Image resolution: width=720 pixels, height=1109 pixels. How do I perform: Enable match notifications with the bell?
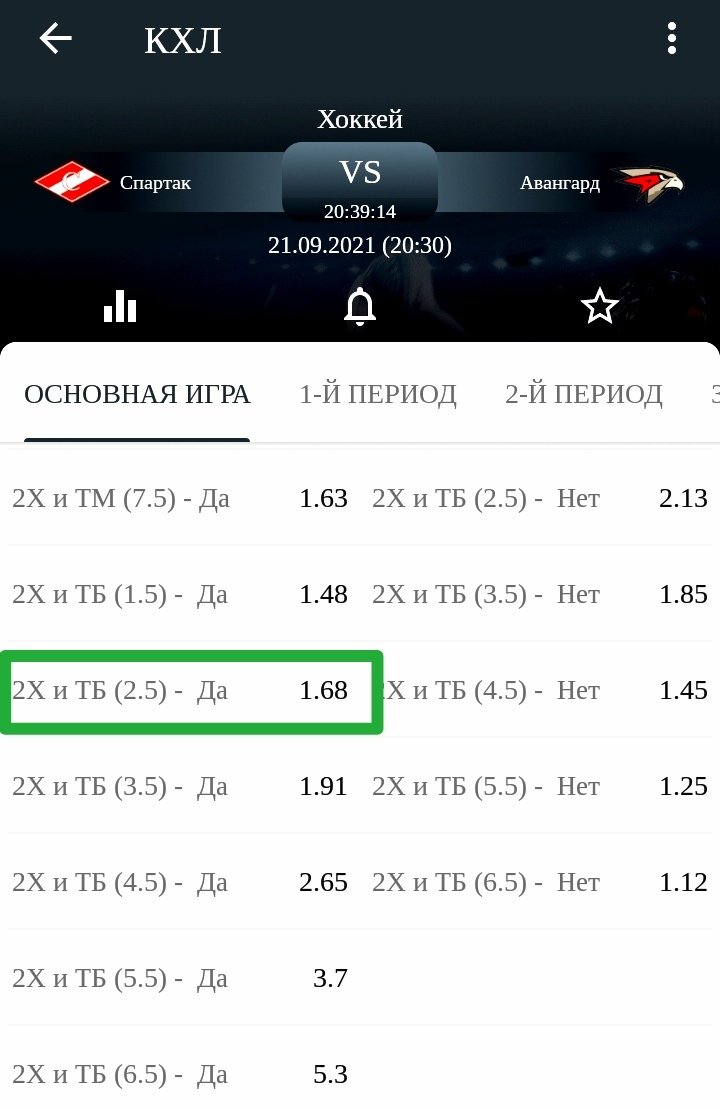[x=360, y=306]
